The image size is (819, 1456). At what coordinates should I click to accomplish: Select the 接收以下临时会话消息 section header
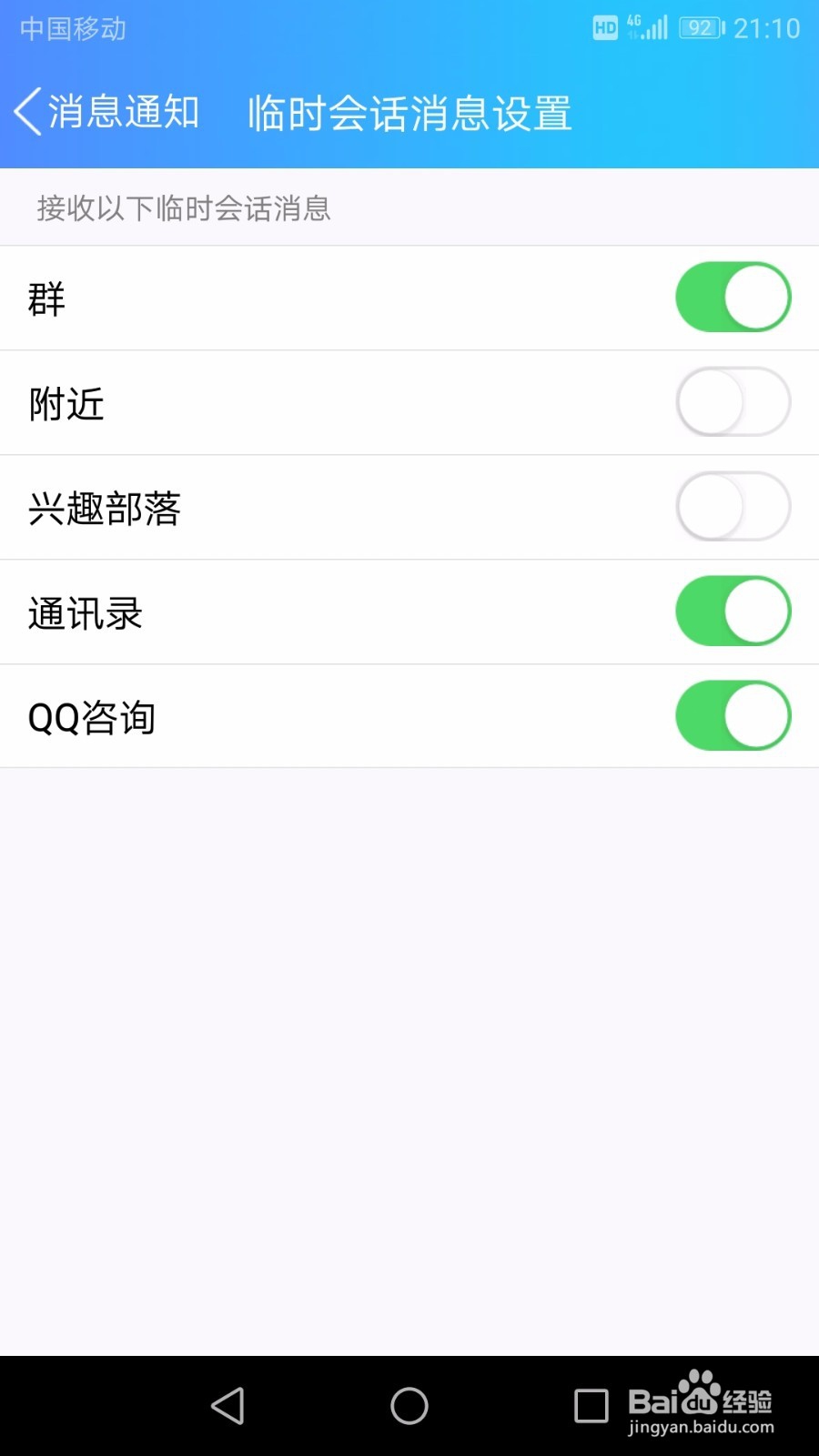[183, 209]
